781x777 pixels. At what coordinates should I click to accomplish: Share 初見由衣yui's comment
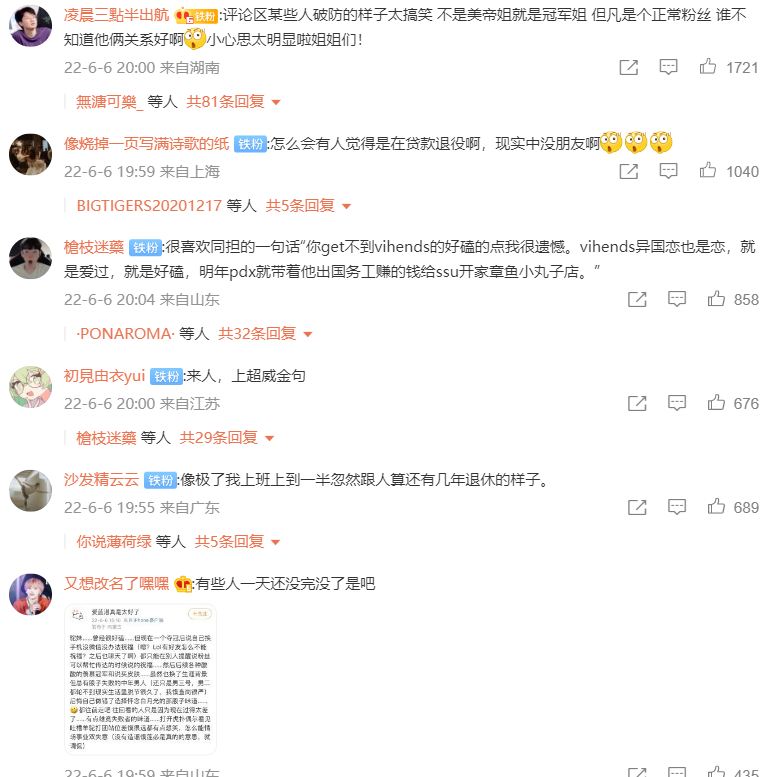click(636, 403)
